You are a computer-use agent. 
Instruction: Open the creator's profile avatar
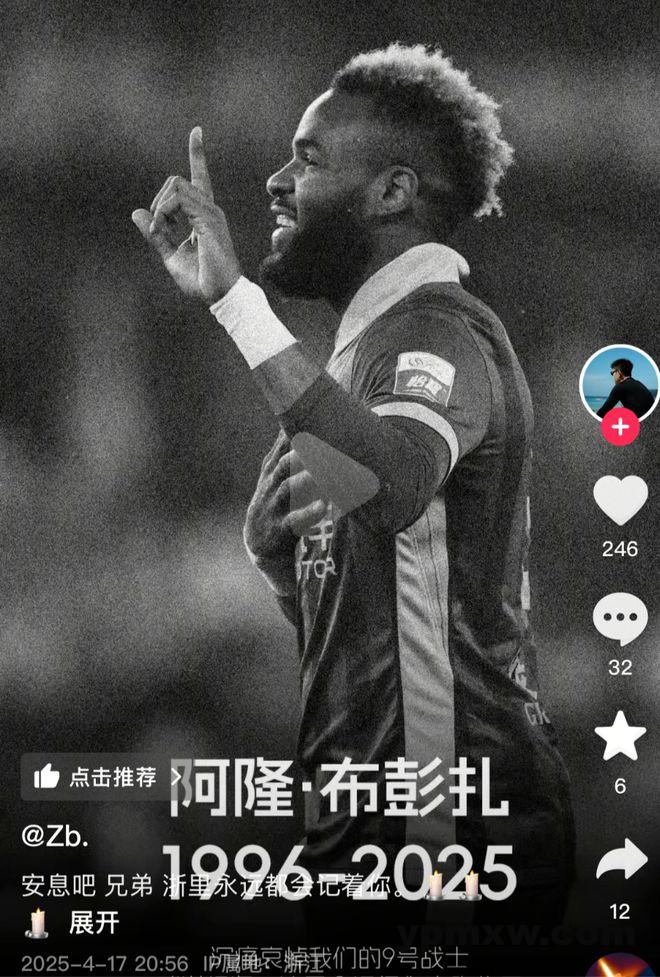620,382
